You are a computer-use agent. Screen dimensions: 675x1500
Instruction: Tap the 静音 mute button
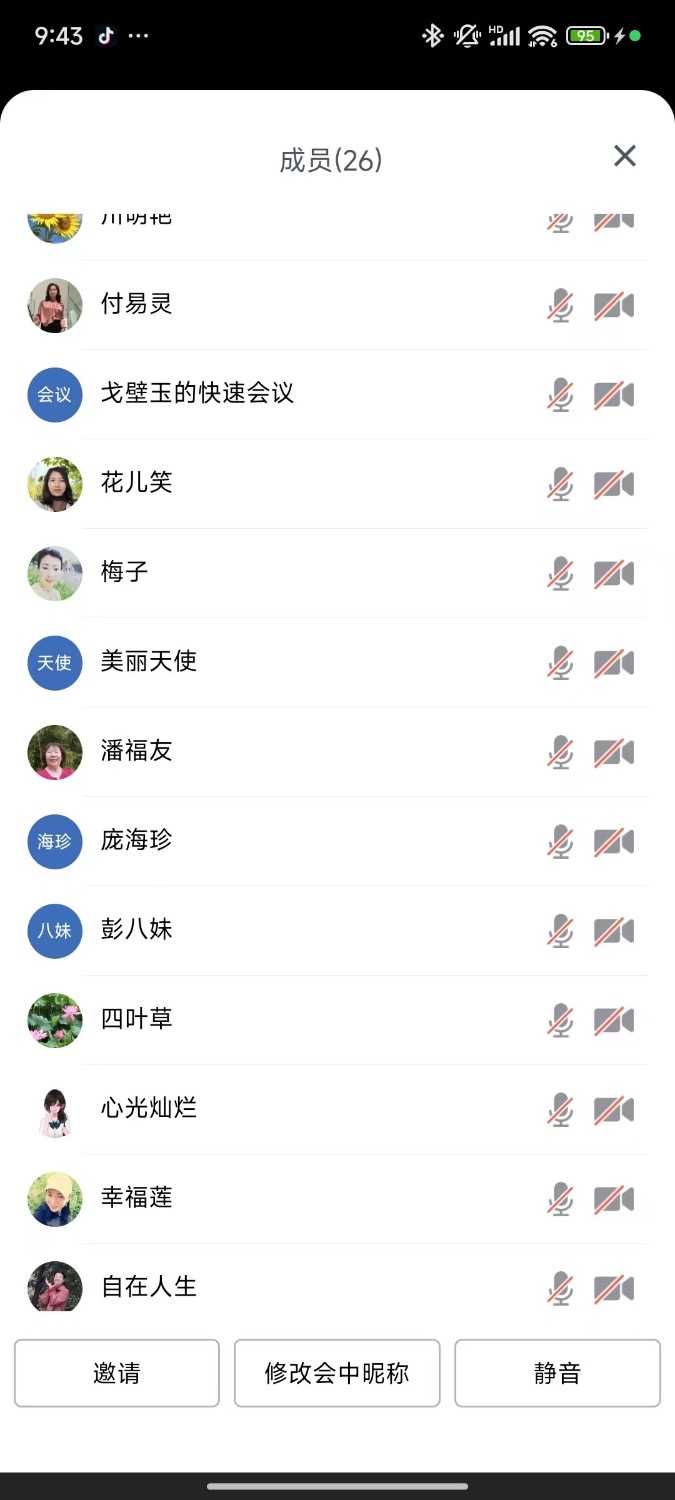[557, 1373]
